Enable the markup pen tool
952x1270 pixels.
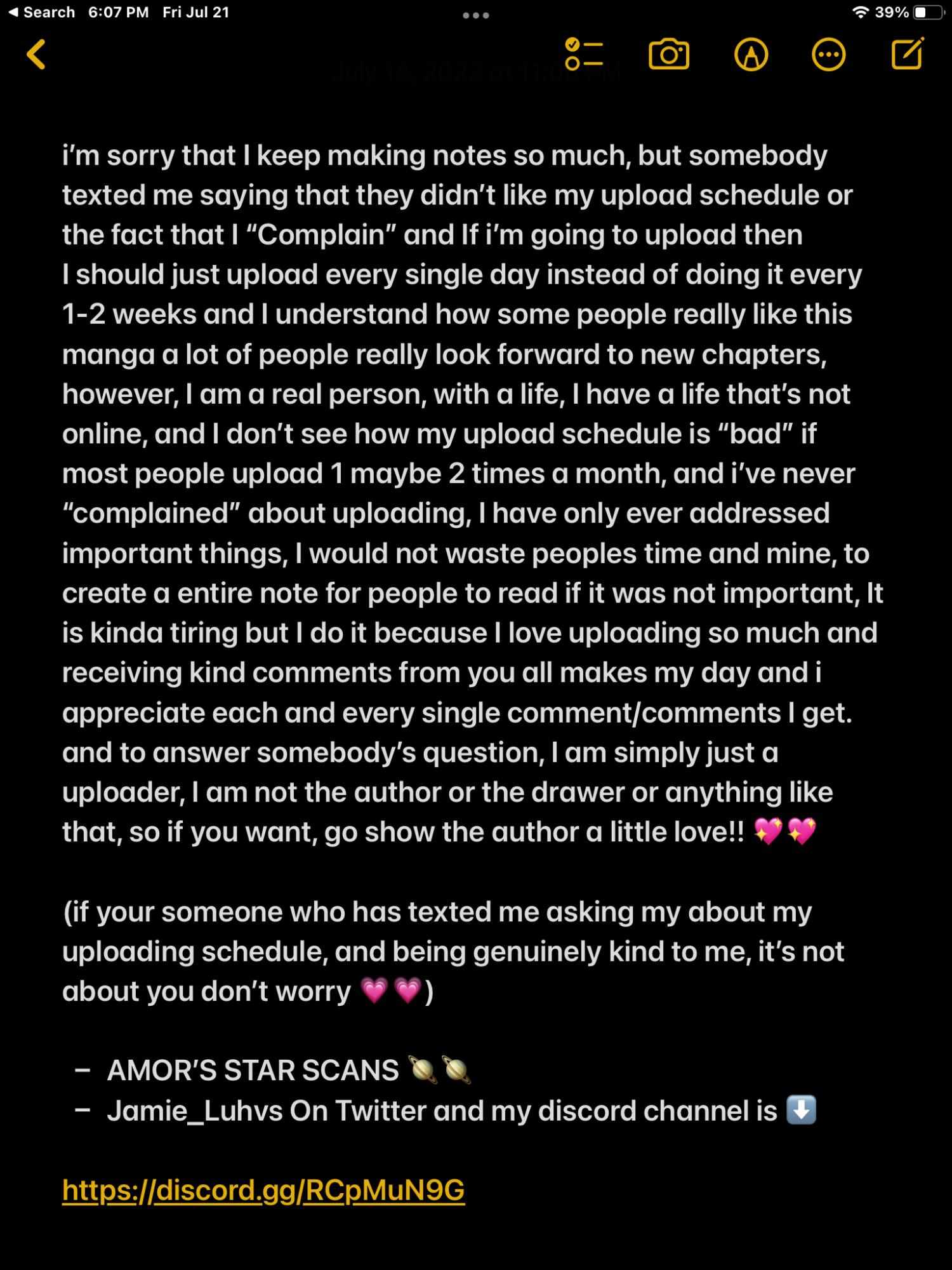(751, 55)
